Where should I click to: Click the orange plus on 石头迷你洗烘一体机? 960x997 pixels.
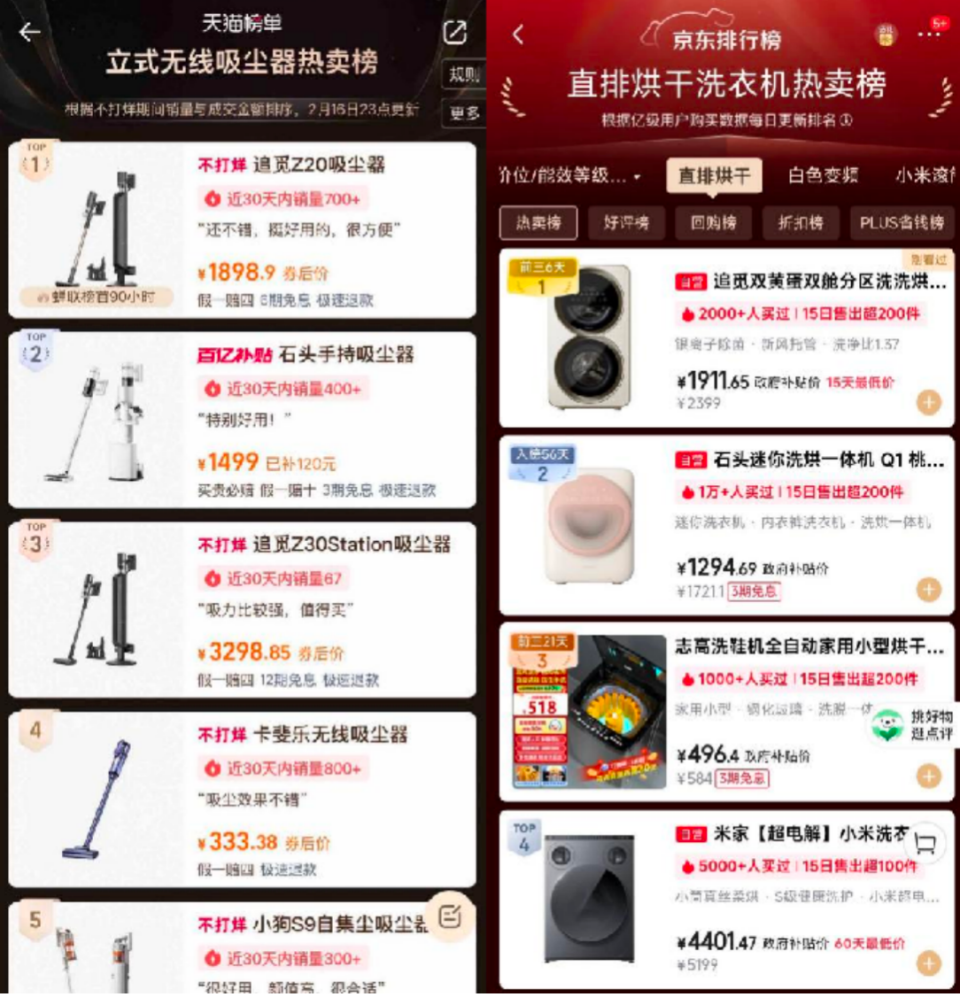(x=930, y=589)
